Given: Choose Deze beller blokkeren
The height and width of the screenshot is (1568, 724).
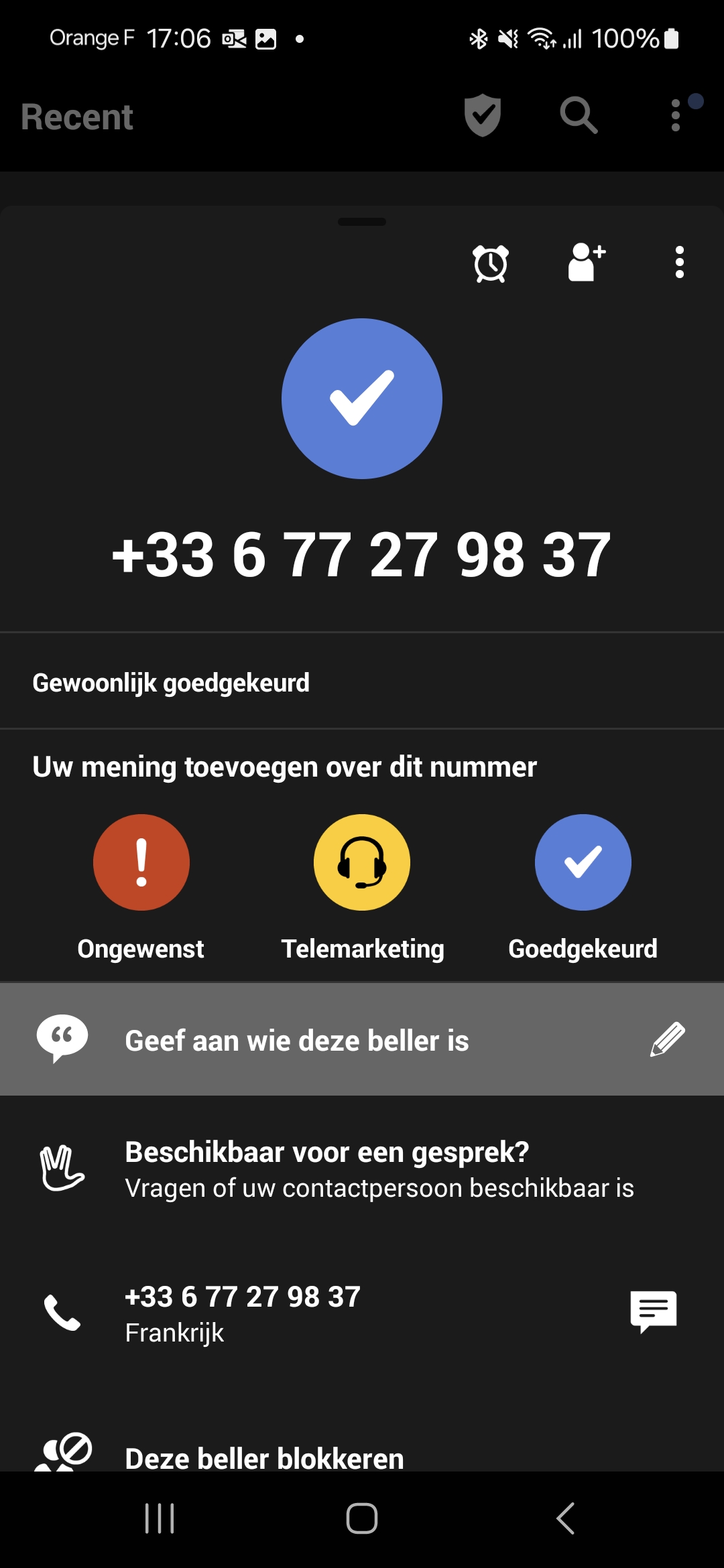Looking at the screenshot, I should pos(264,1457).
